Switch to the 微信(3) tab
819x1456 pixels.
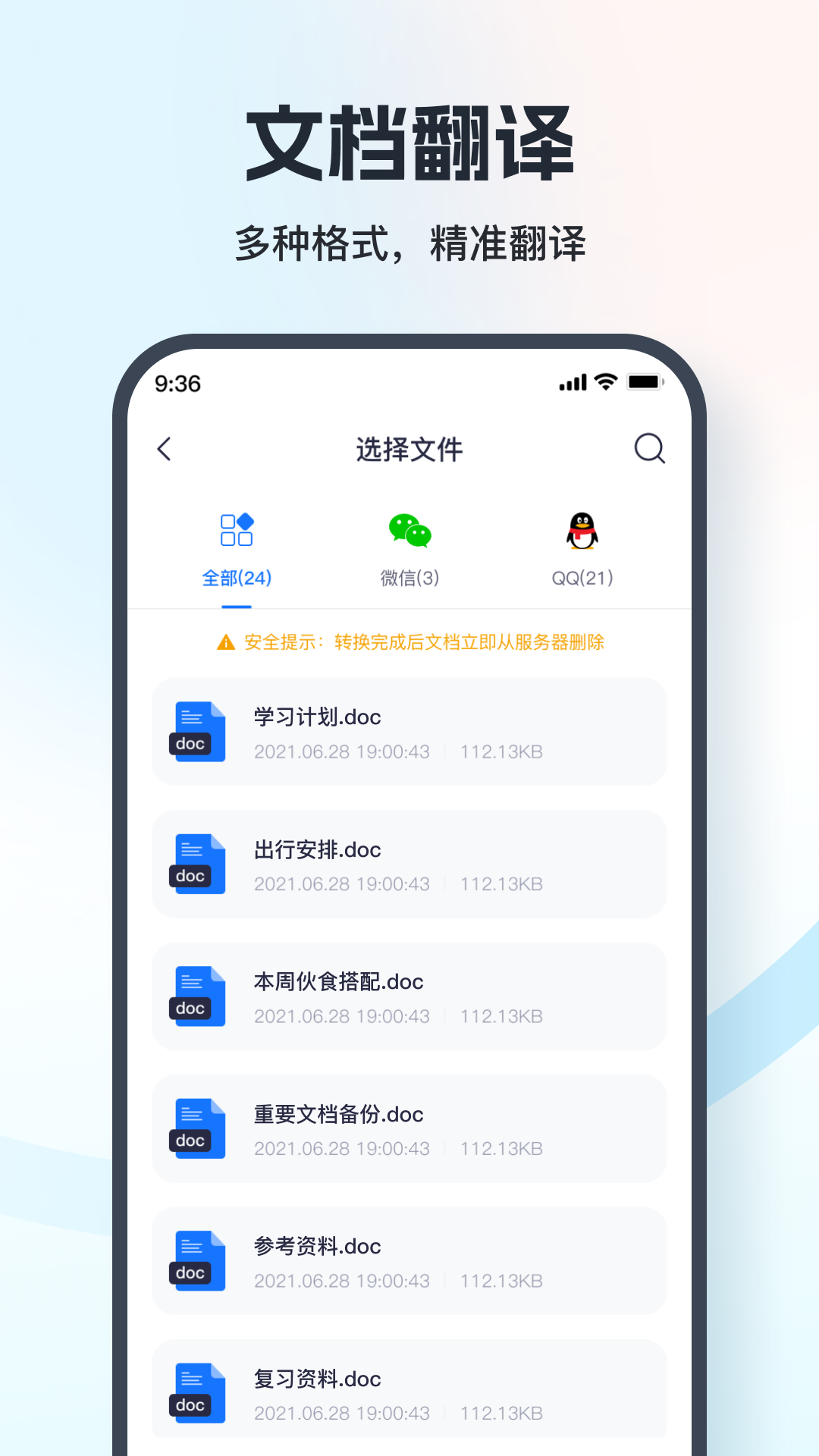pos(409,578)
